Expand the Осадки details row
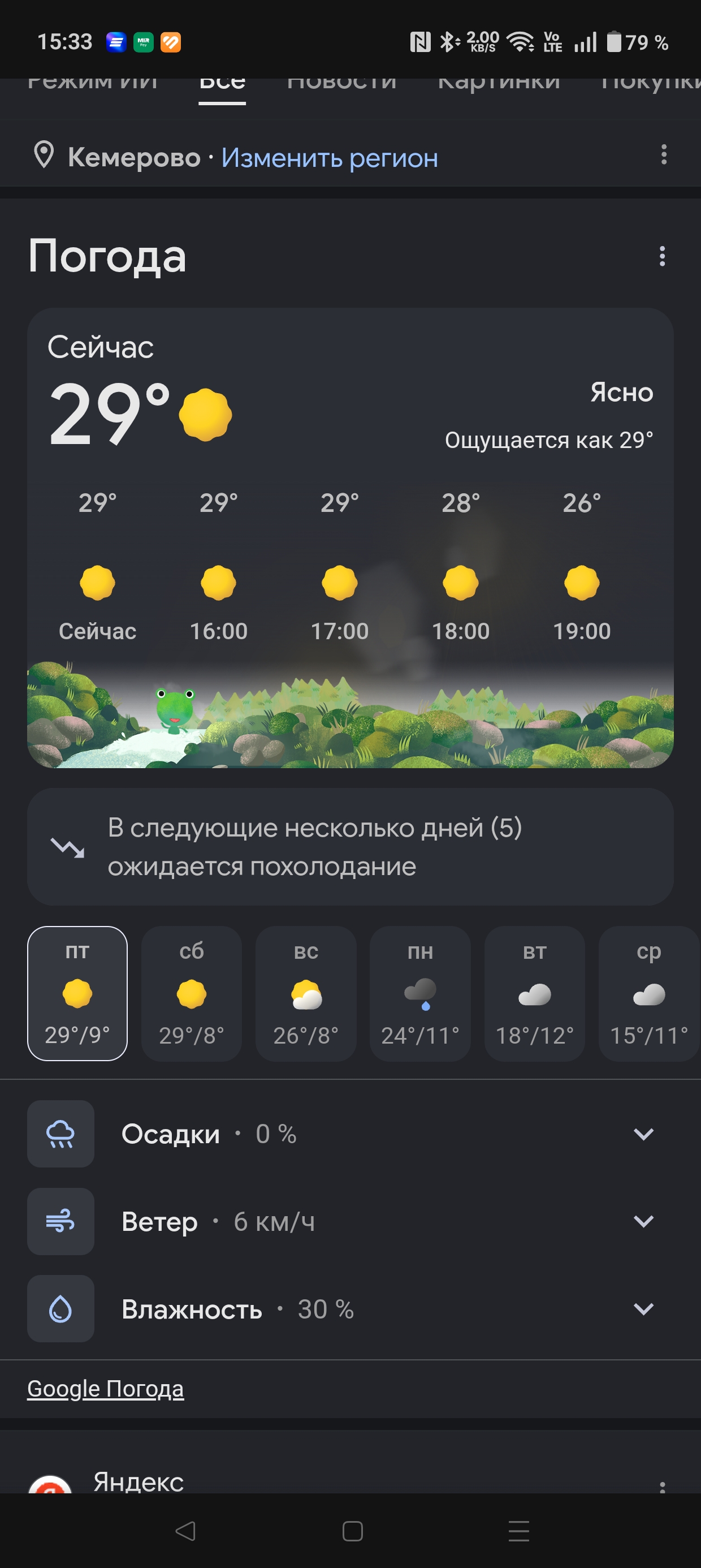The image size is (701, 1568). click(350, 1134)
